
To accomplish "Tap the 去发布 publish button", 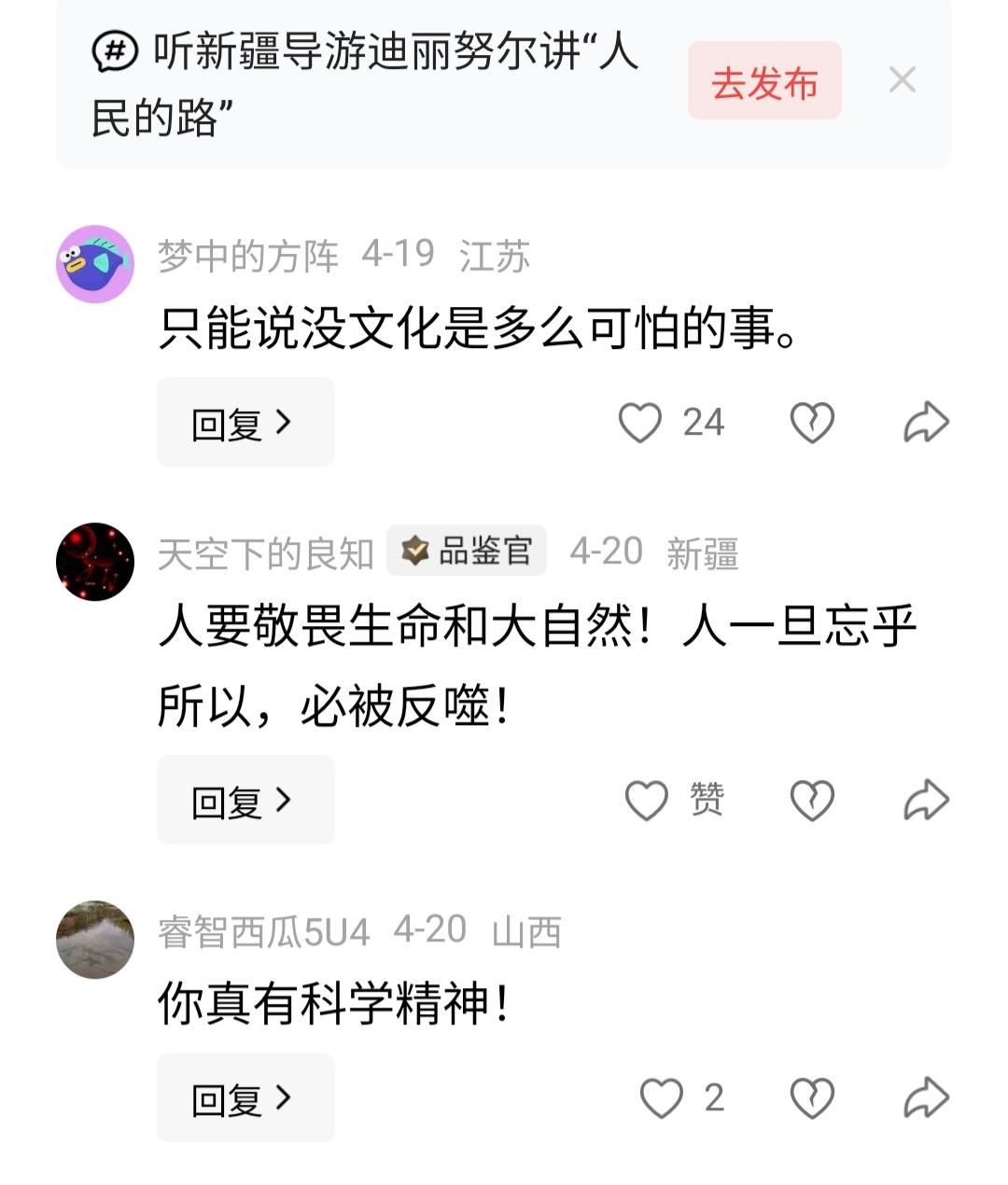I will click(x=763, y=82).
